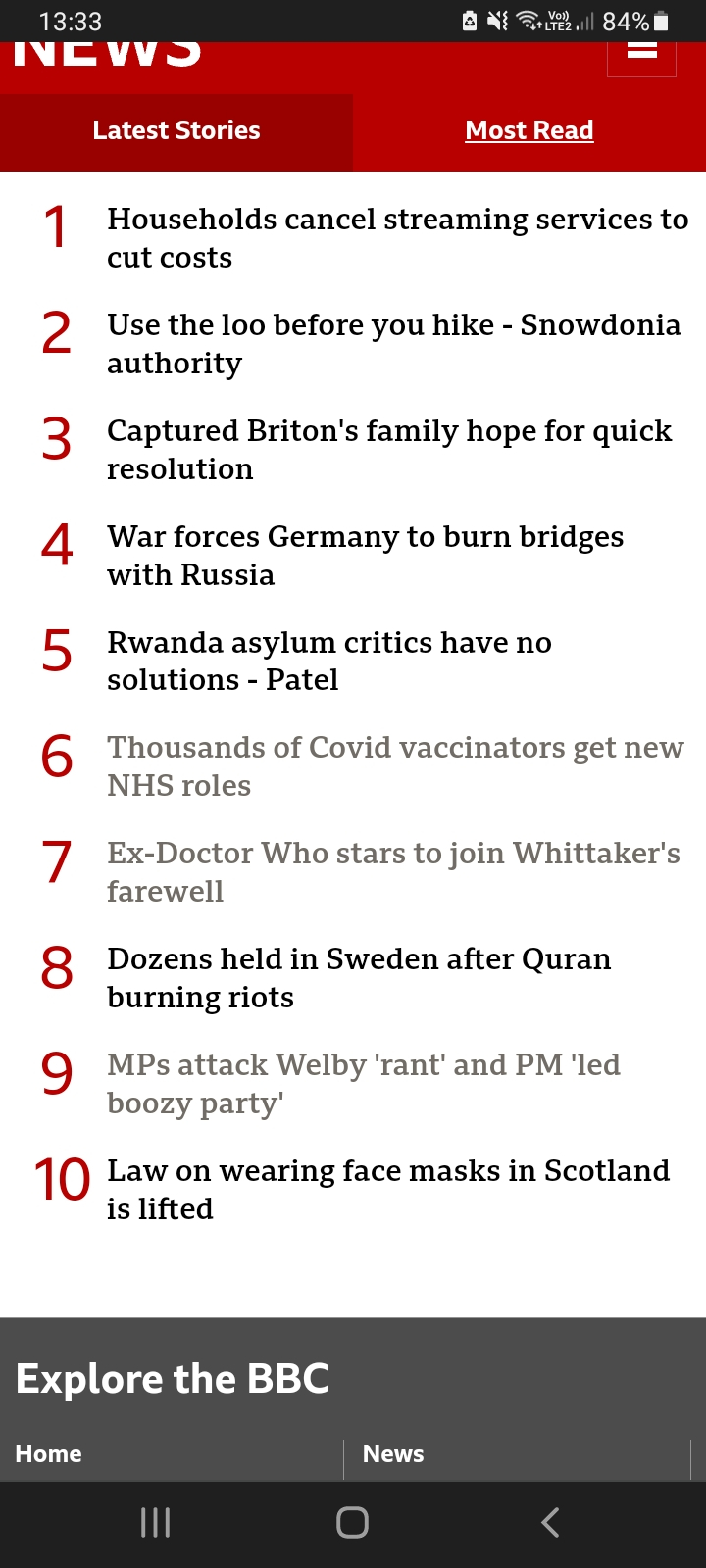
Task: Read Sweden Quran burning riots story
Action: tap(359, 978)
